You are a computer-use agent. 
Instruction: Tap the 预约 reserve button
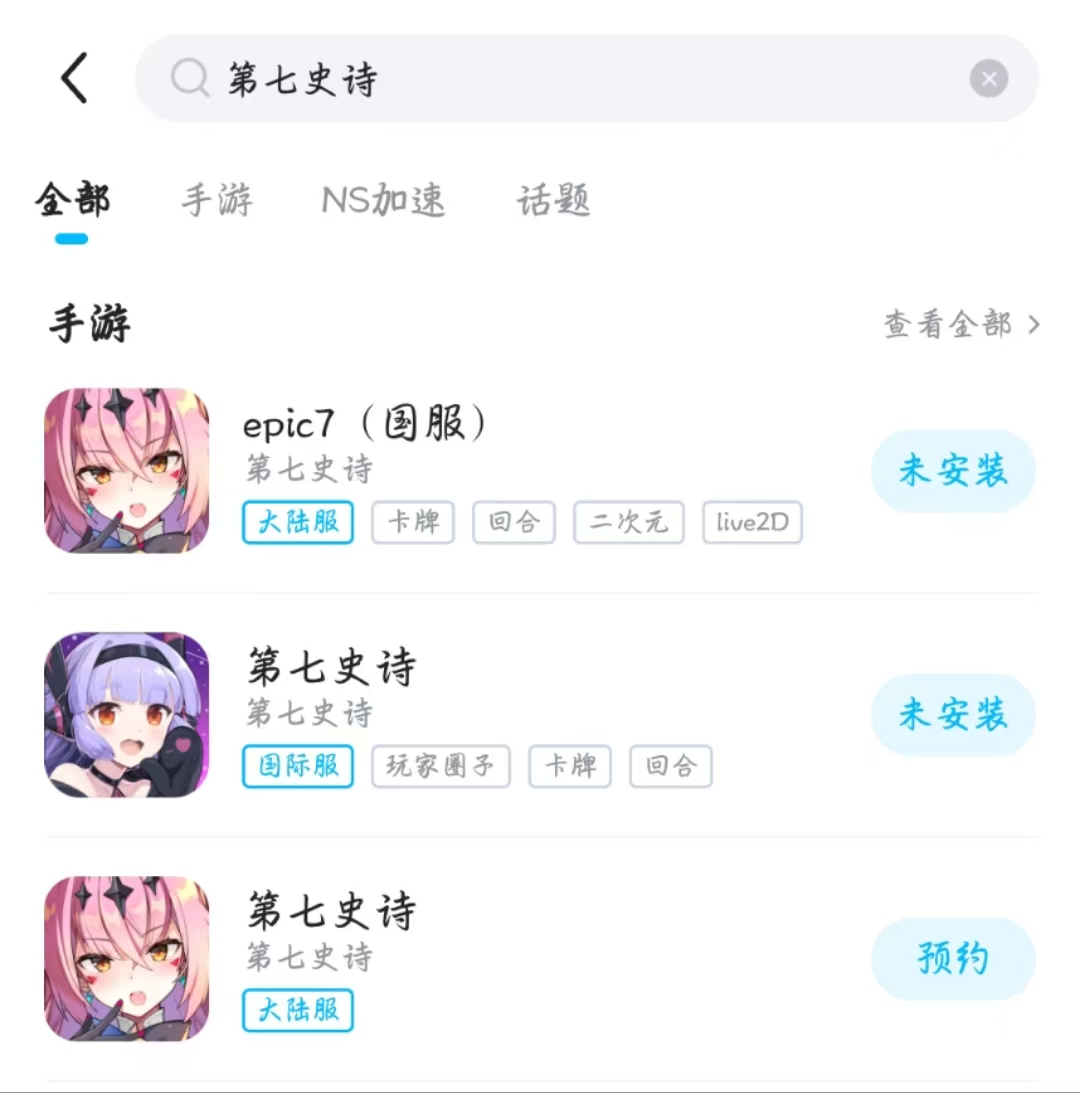[x=952, y=958]
